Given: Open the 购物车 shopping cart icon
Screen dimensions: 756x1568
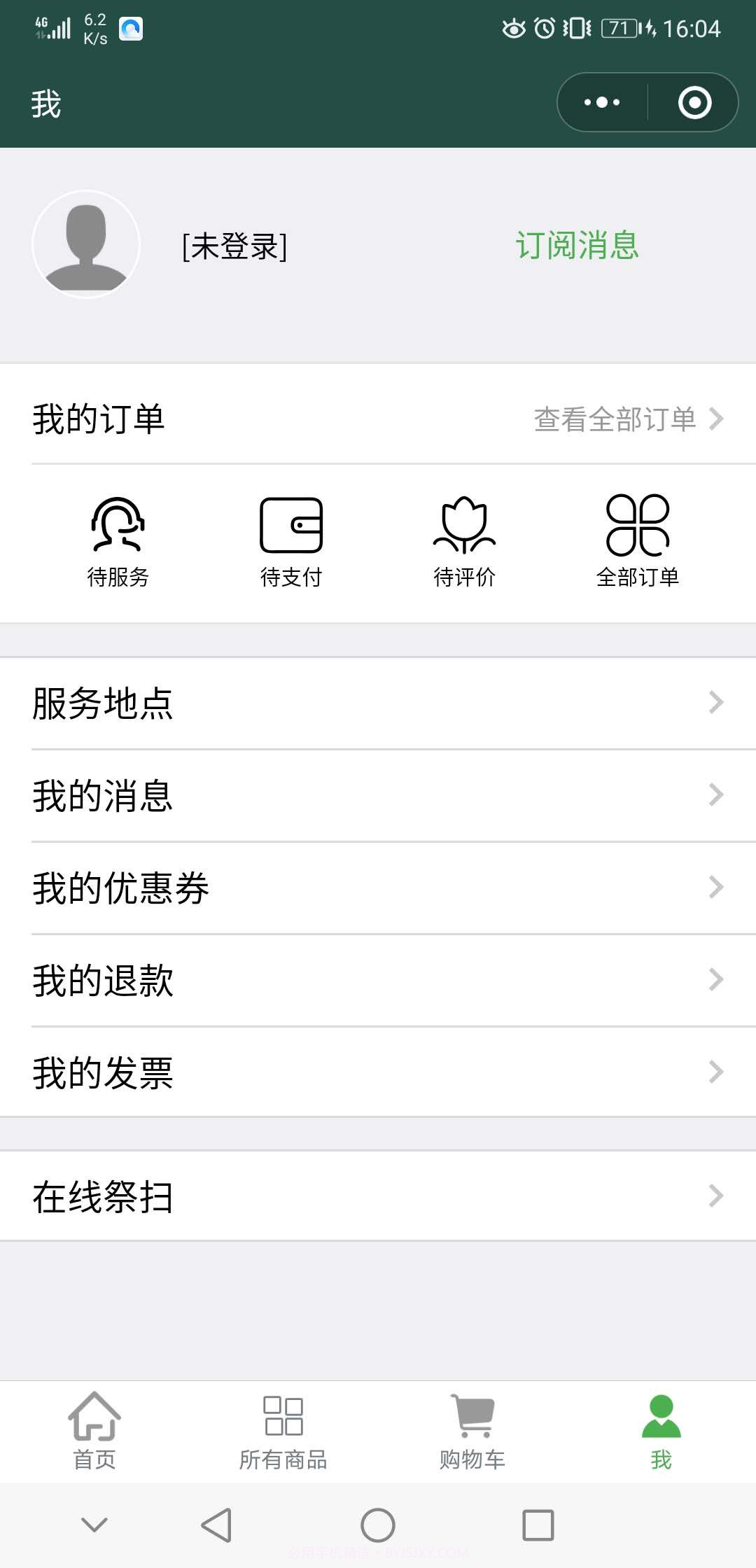Looking at the screenshot, I should tap(472, 1415).
